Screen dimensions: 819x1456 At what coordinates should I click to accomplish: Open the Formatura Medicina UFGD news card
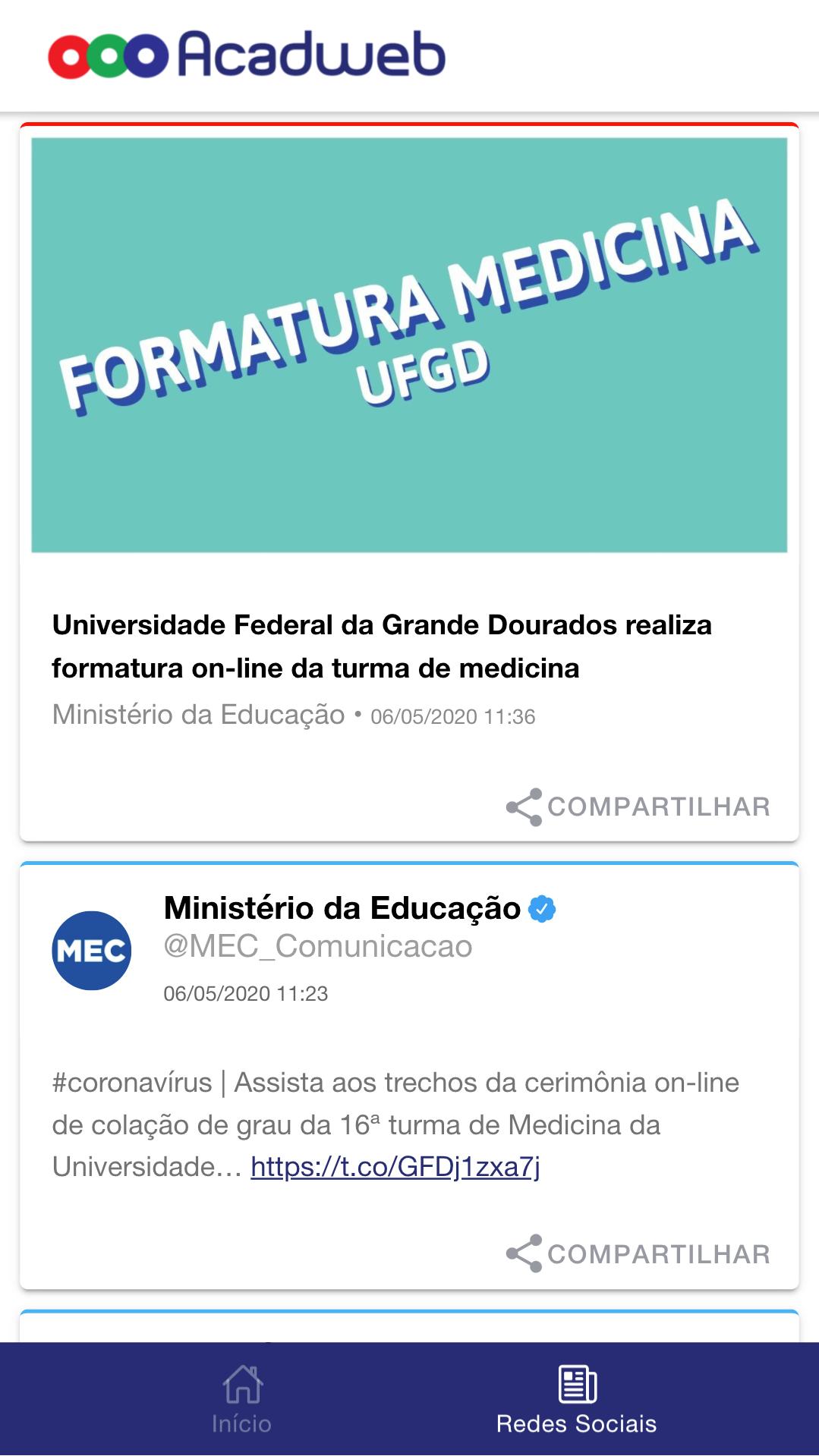[x=409, y=344]
